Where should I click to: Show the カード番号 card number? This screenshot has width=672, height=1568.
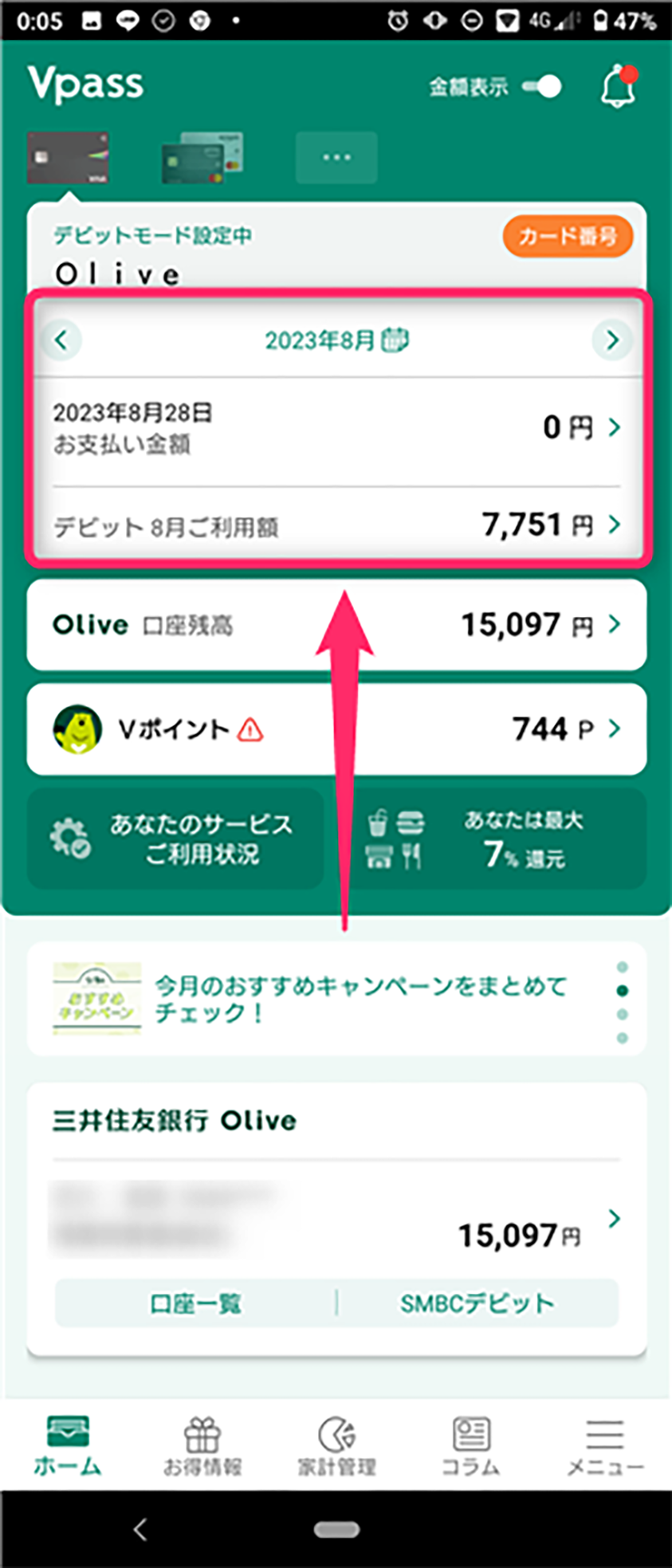pos(568,236)
